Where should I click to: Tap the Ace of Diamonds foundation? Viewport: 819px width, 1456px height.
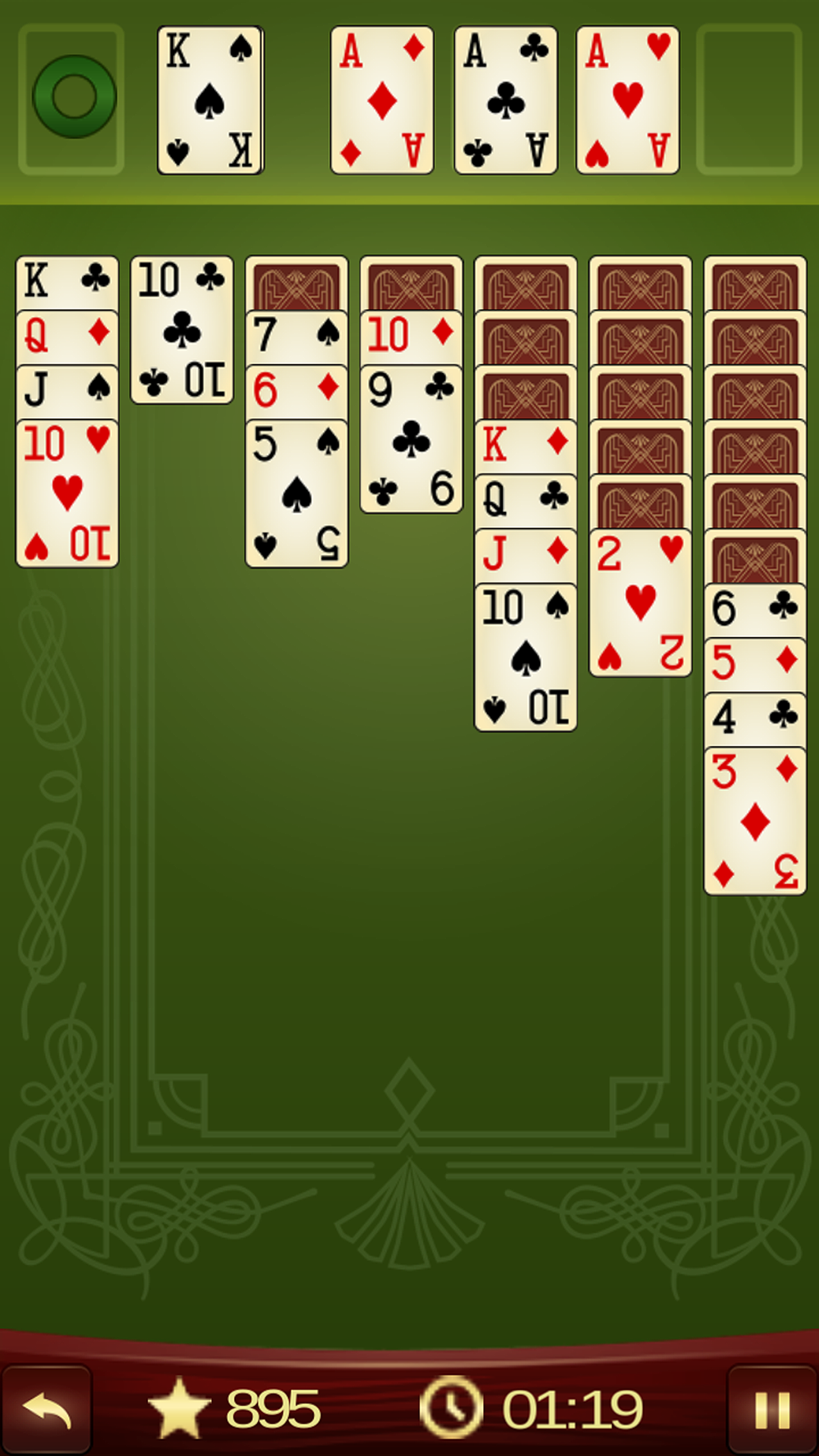[x=382, y=100]
